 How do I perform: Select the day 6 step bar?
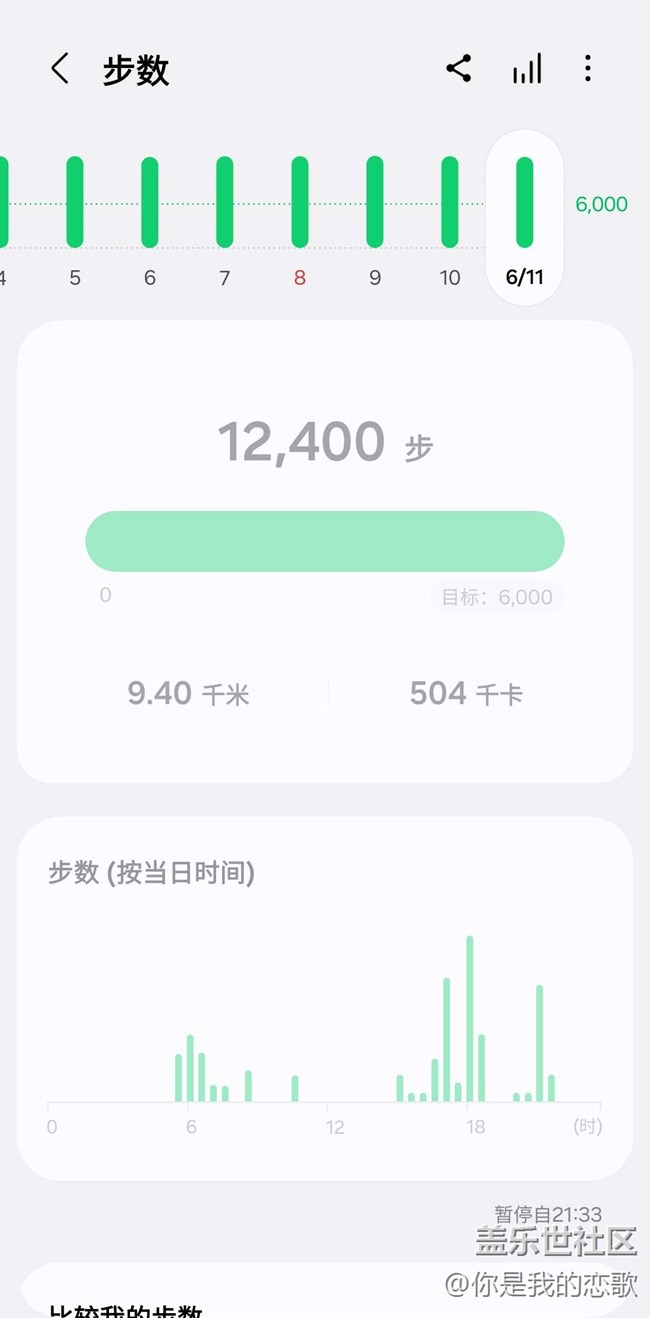[150, 203]
